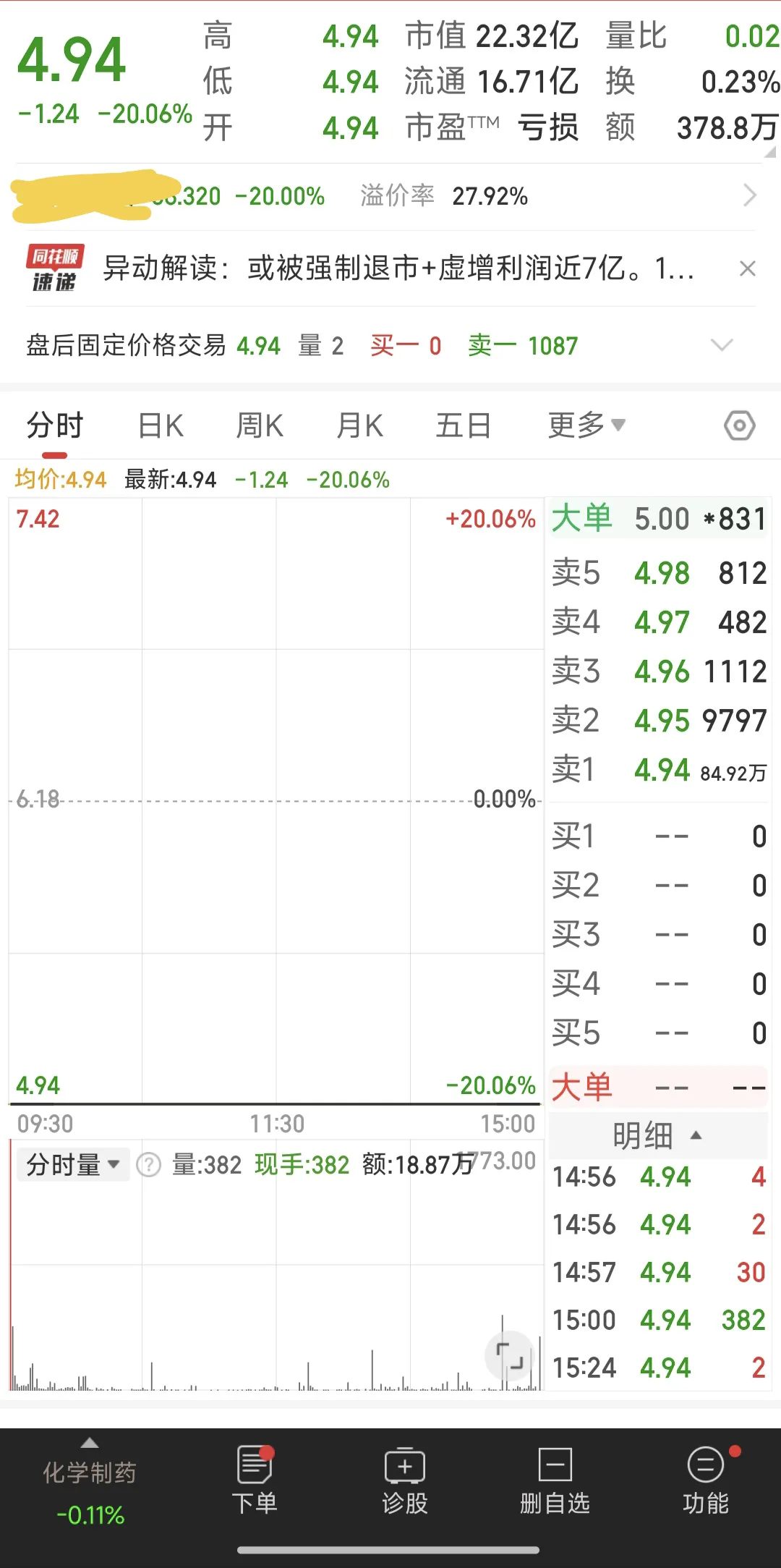Expand the 盘后固定价格交易 section chevron
The height and width of the screenshot is (1568, 781).
click(721, 345)
